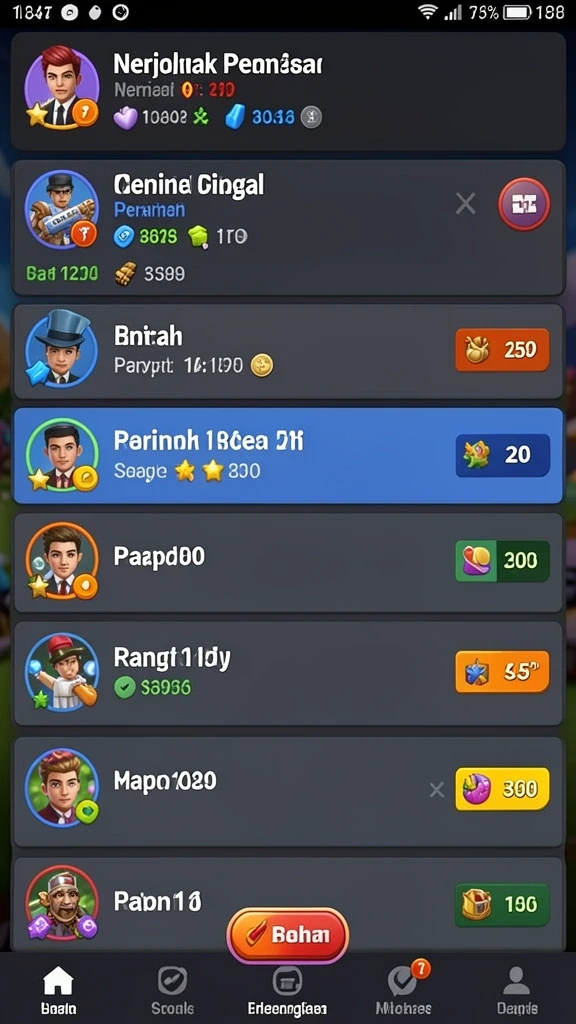Viewport: 576px width, 1024px height.
Task: Switch to the Sconls tab
Action: point(172,990)
